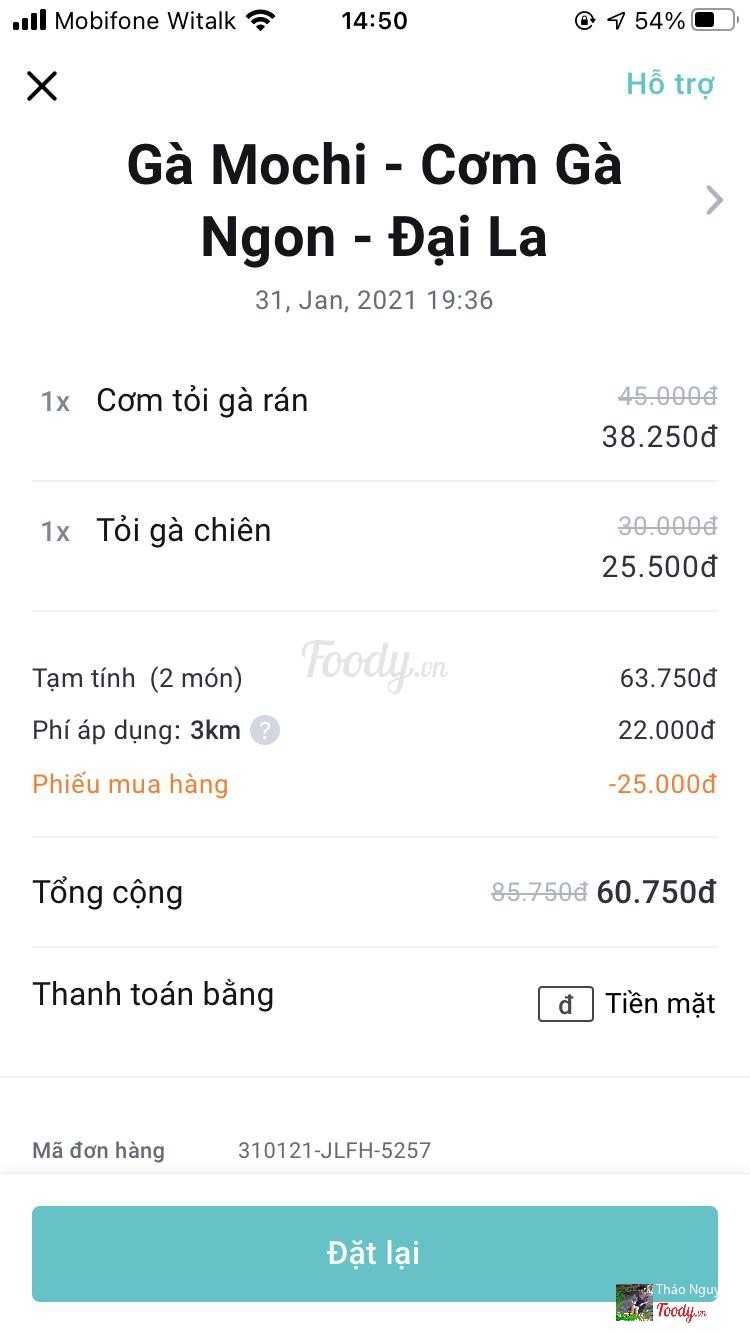750x1334 pixels.
Task: Open the Gà Mochi restaurant page chevron
Action: coord(713,200)
